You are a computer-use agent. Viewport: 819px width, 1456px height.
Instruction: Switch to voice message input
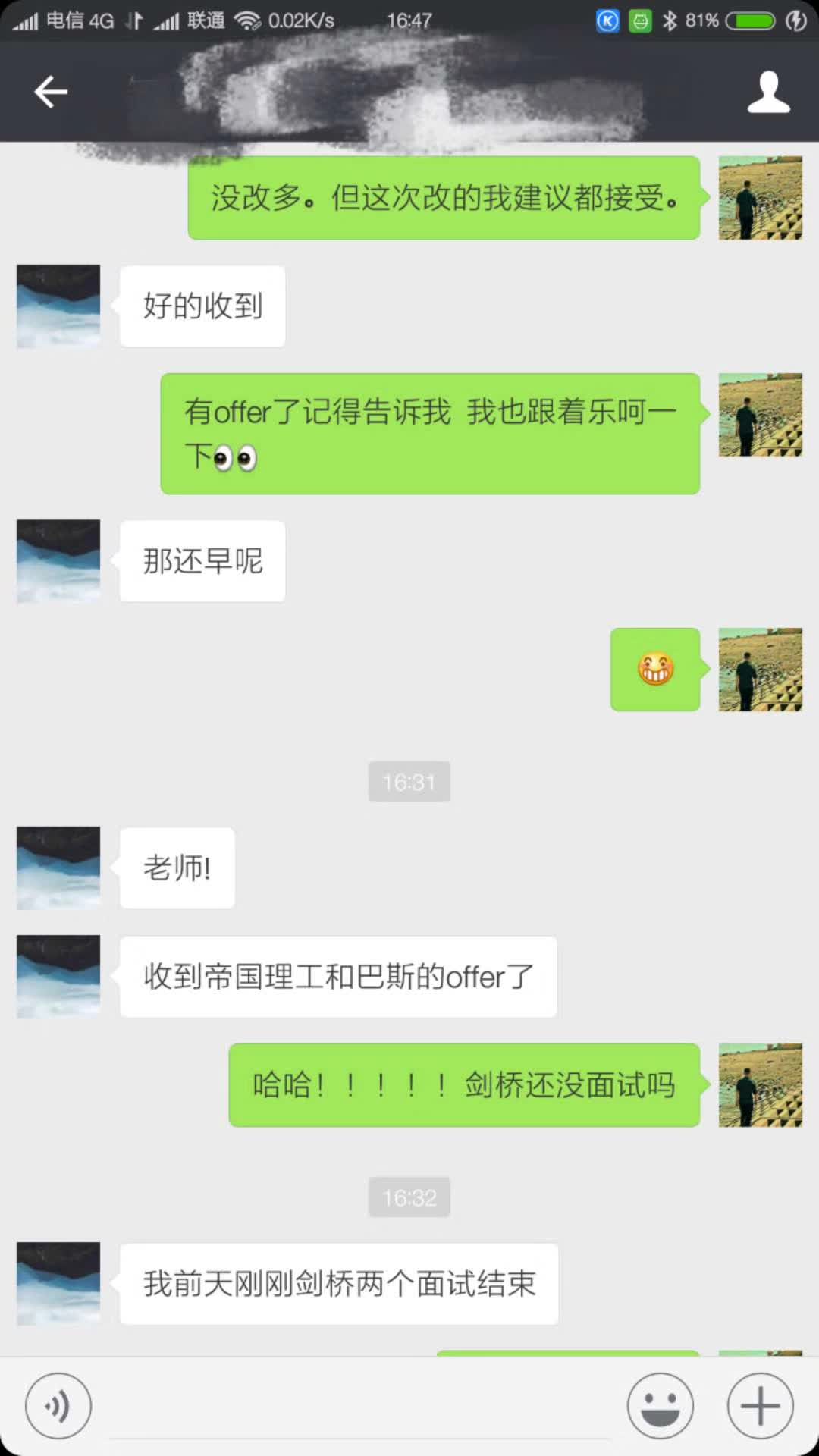58,1406
